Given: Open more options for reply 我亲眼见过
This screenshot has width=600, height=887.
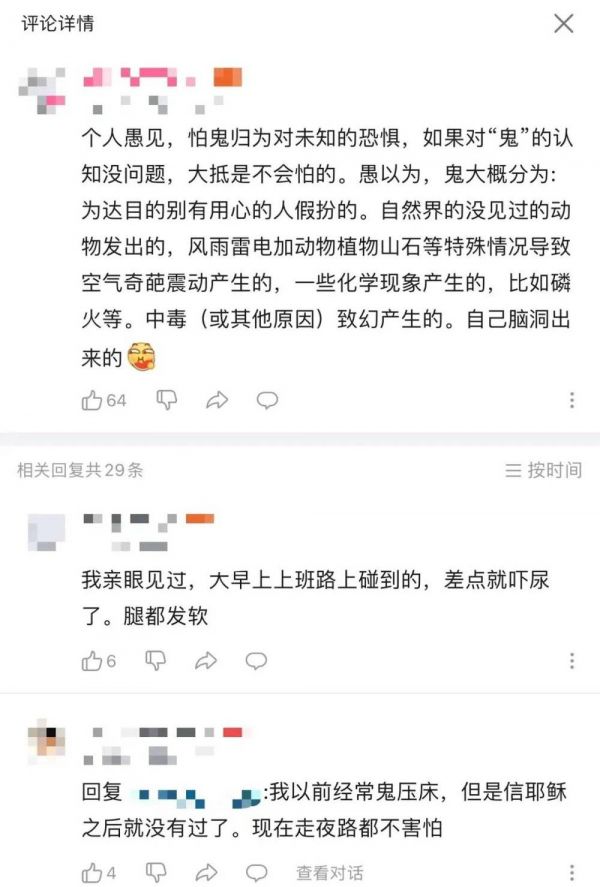Looking at the screenshot, I should (x=572, y=661).
